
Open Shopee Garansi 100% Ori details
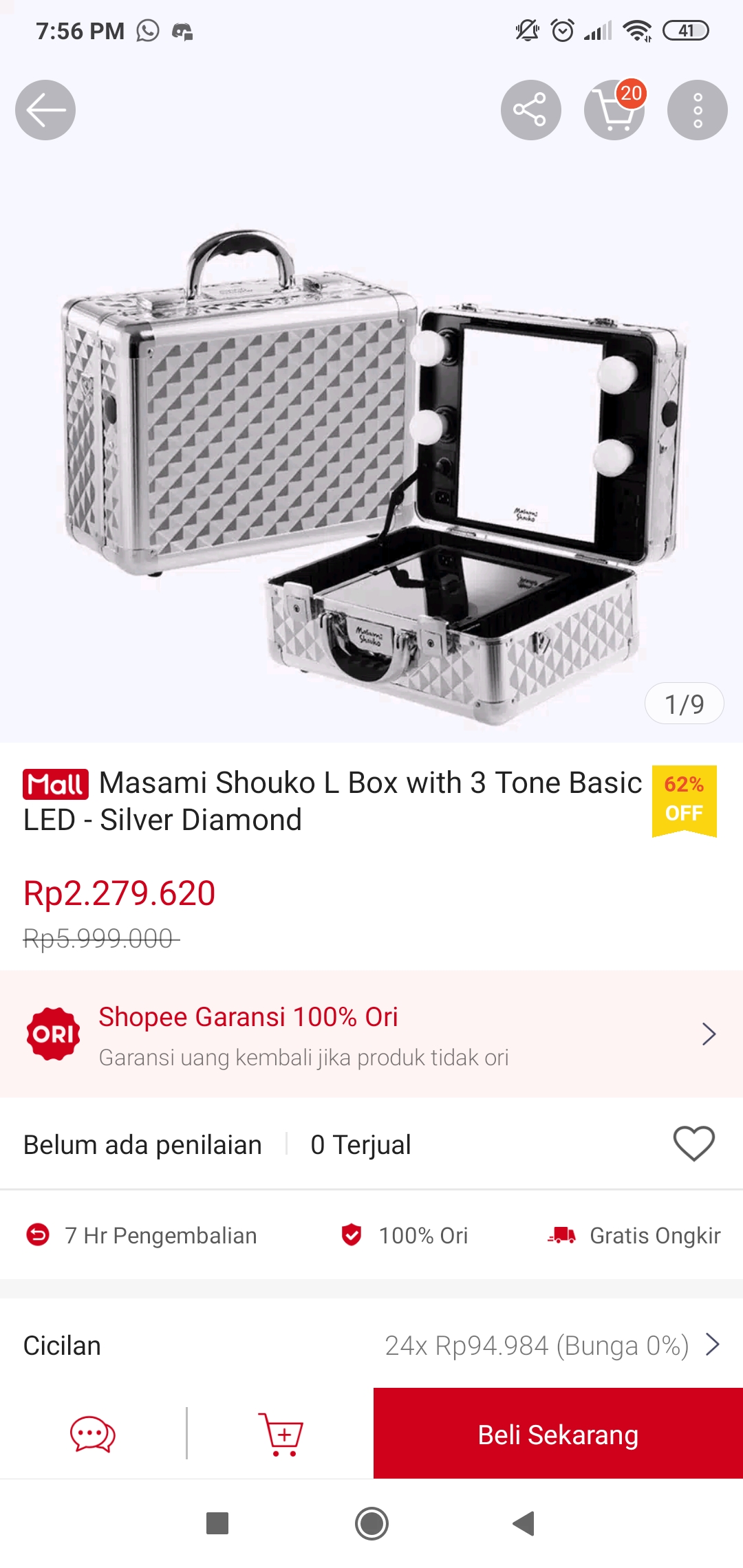[371, 1034]
